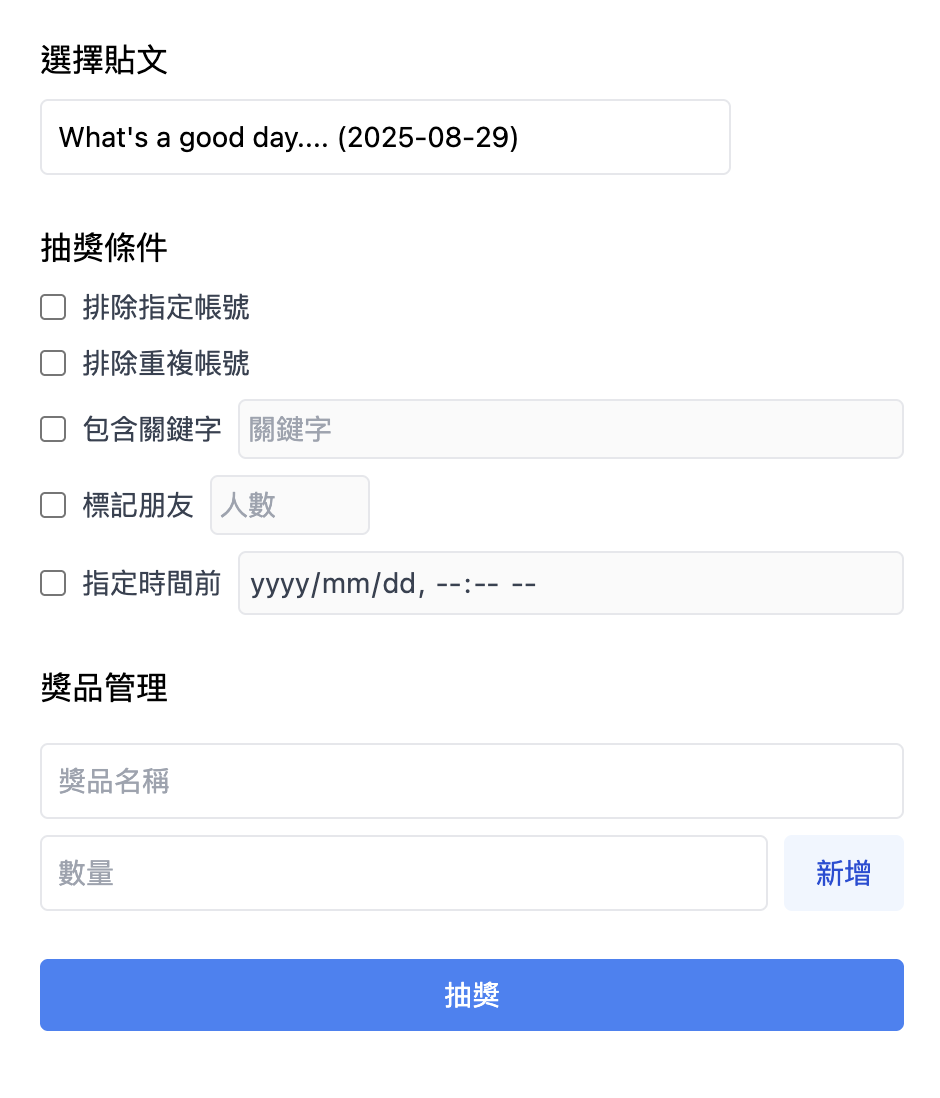940x1098 pixels.
Task: Click the 新增 add prize button
Action: (x=843, y=873)
